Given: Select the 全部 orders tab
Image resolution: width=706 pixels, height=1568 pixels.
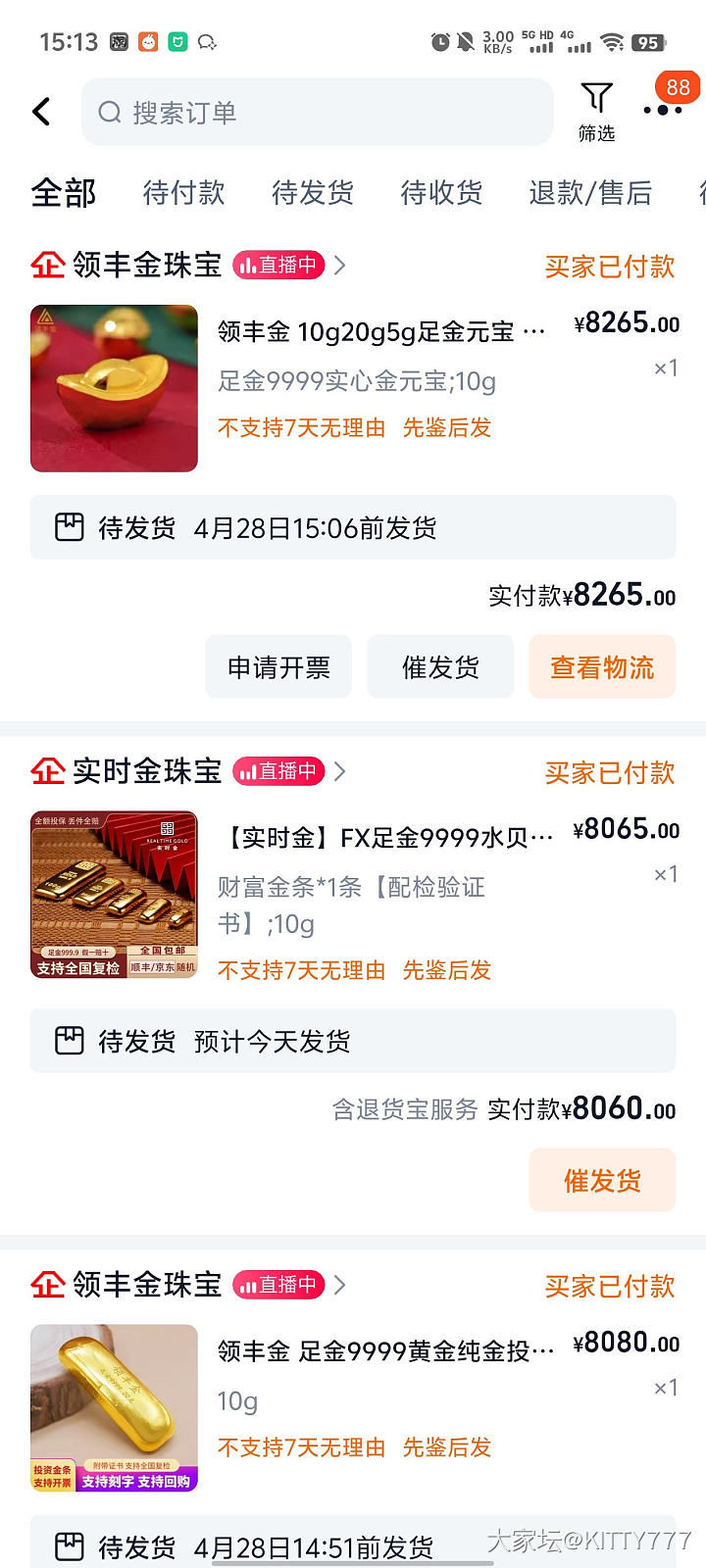Looking at the screenshot, I should tap(64, 192).
